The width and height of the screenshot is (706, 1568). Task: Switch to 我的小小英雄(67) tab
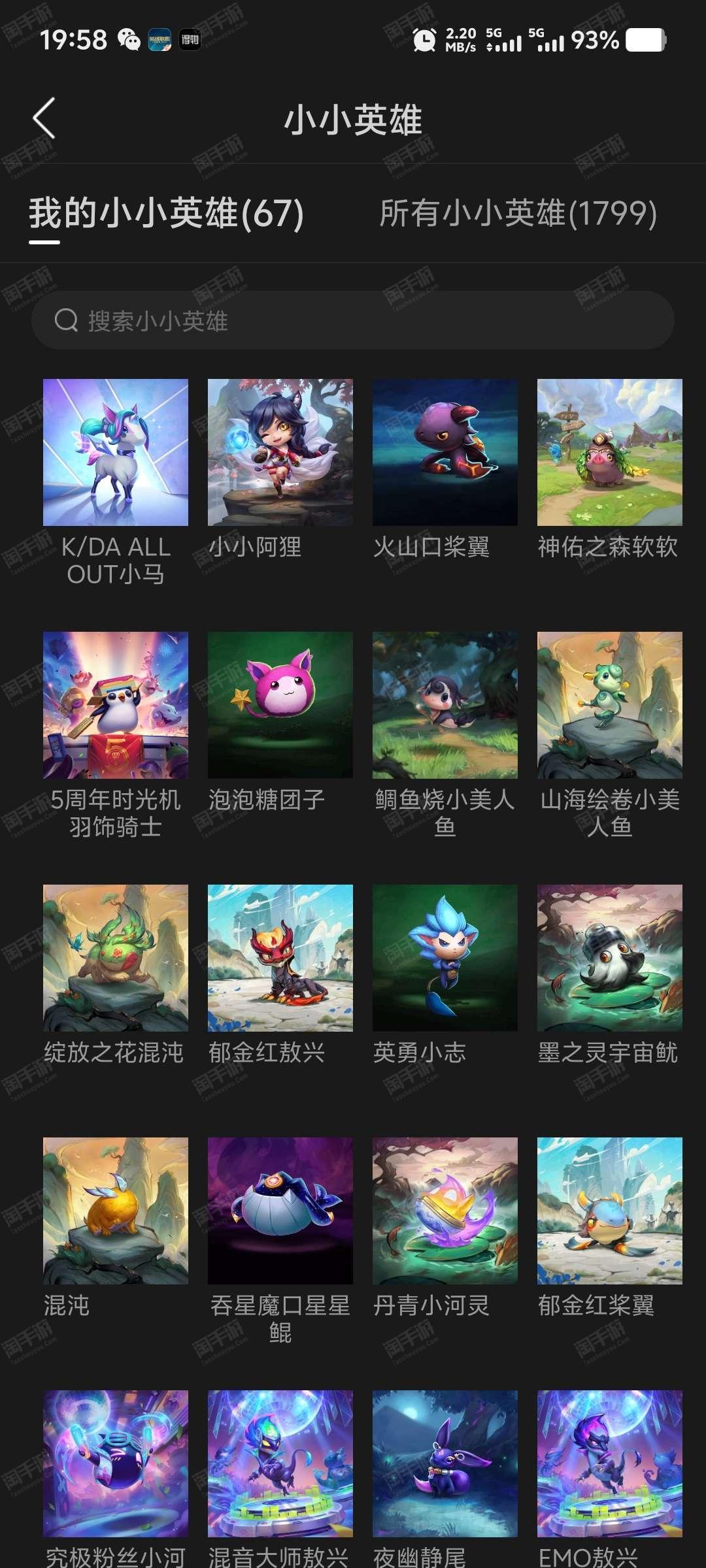(166, 214)
